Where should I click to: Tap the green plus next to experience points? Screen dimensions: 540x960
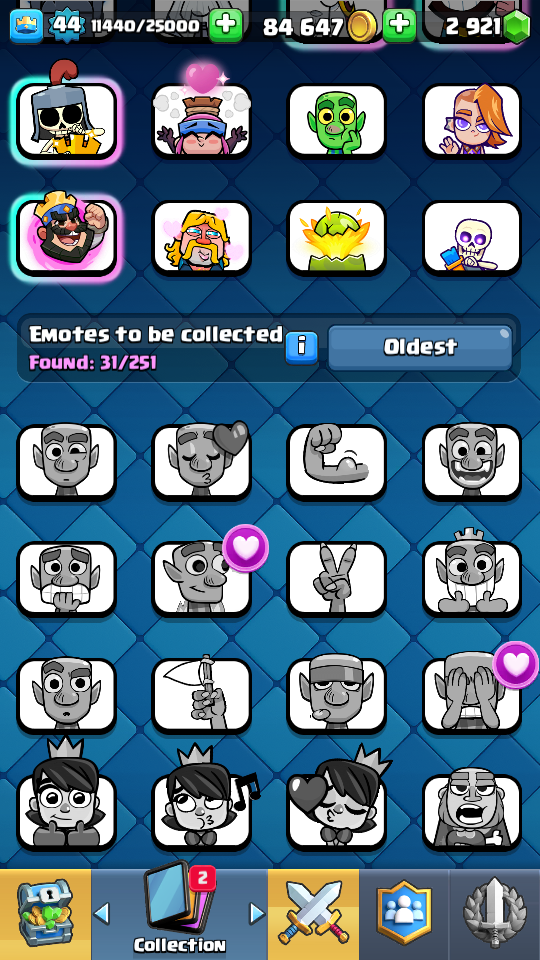coord(225,26)
